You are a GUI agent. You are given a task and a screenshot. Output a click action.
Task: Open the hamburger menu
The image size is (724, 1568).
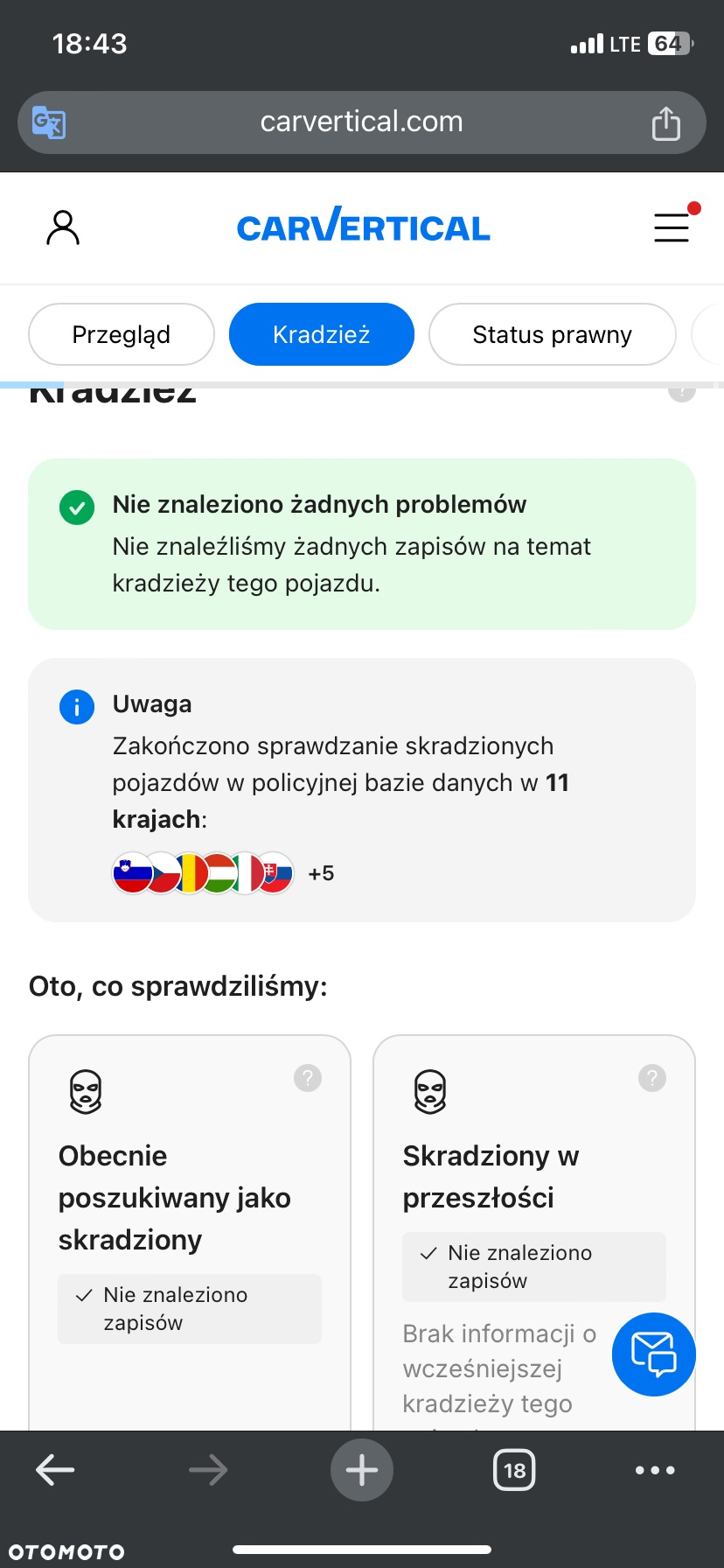672,227
